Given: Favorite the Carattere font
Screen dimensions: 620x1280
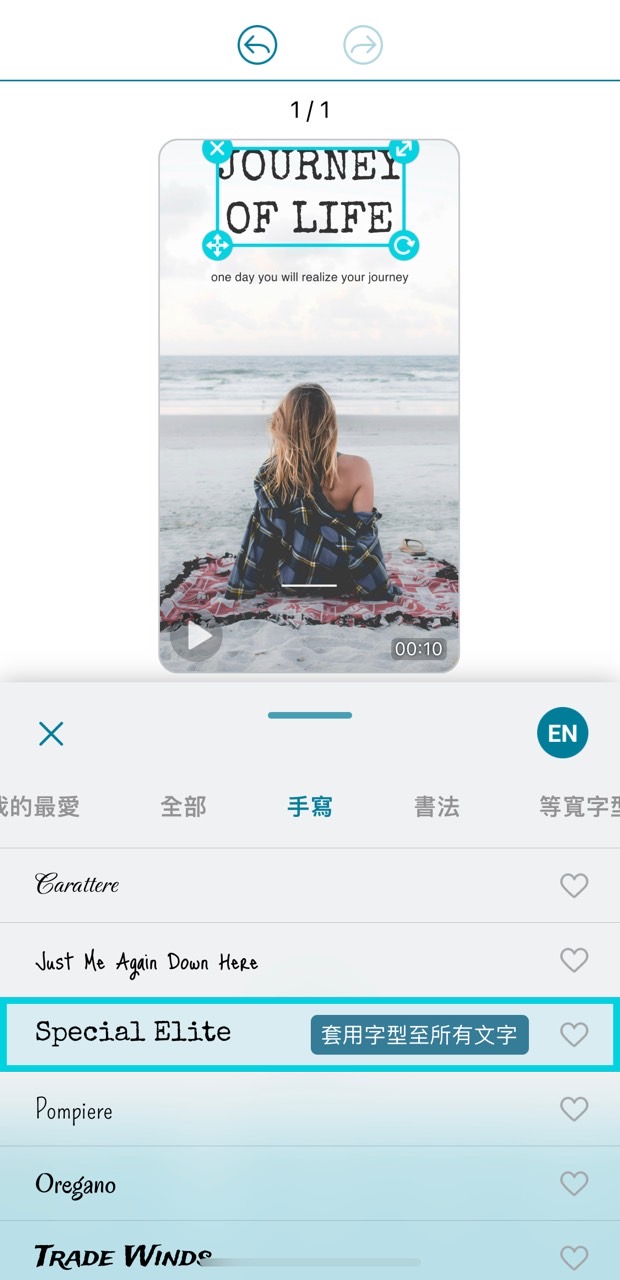Looking at the screenshot, I should pos(574,885).
